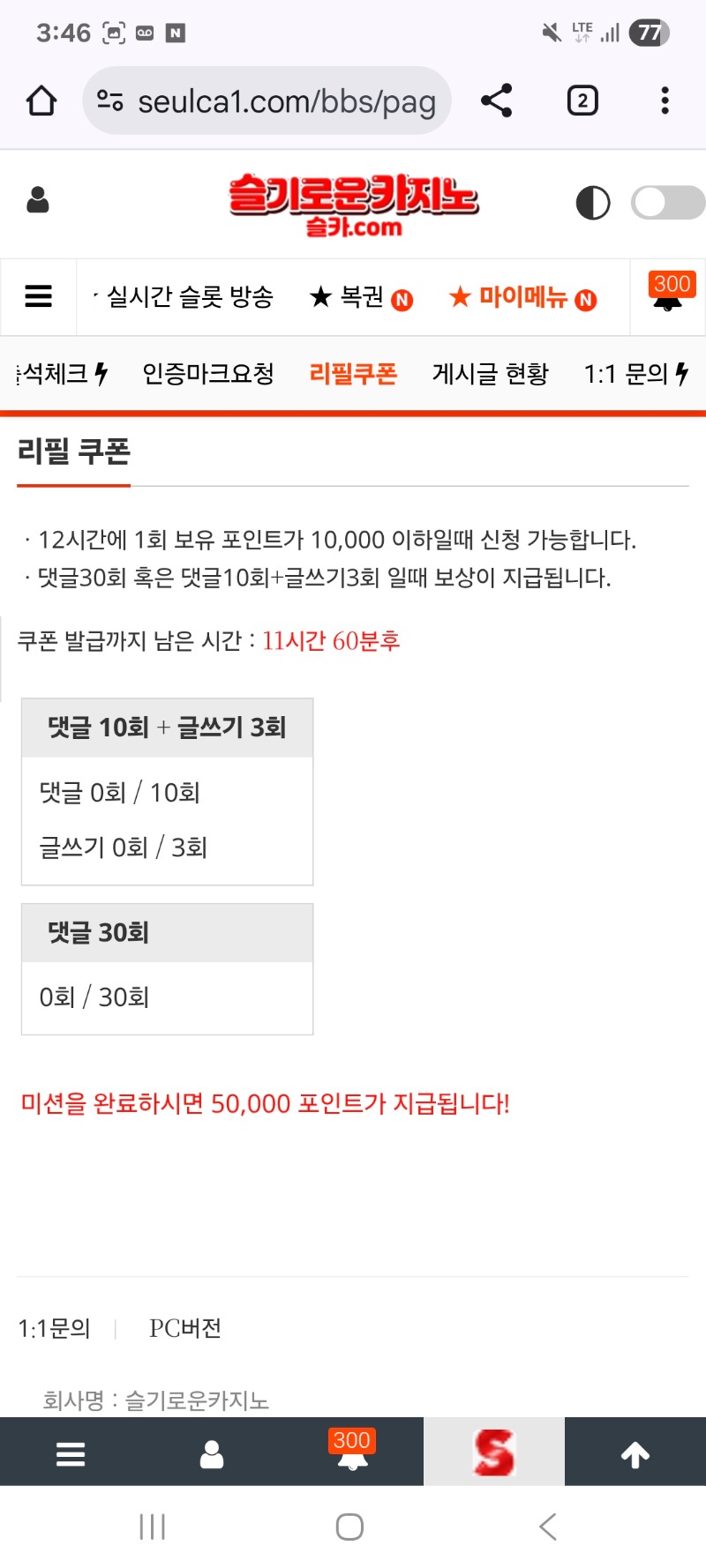Switch to PC버전
Screen dimensions: 706x1568
[x=184, y=1328]
